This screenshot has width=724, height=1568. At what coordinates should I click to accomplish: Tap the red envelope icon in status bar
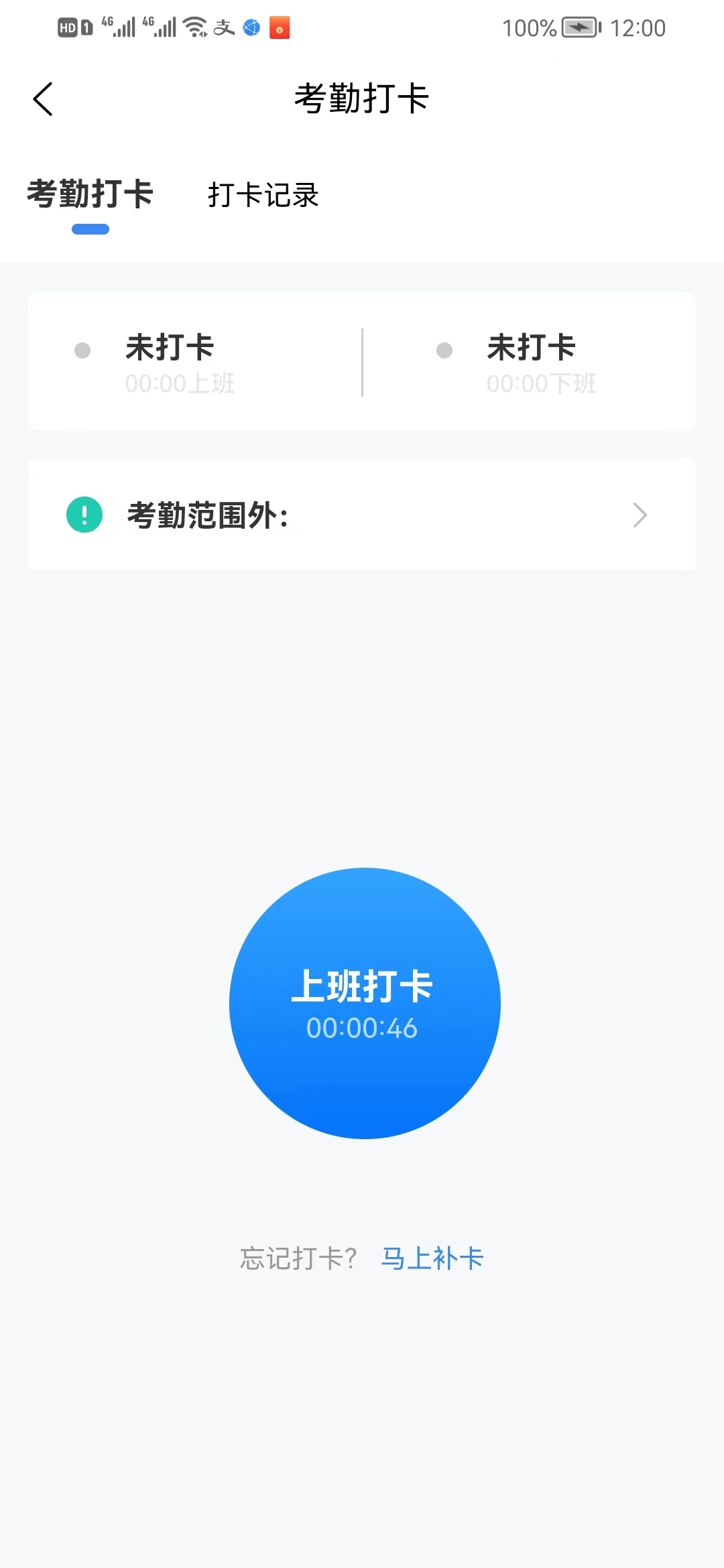pyautogui.click(x=278, y=27)
